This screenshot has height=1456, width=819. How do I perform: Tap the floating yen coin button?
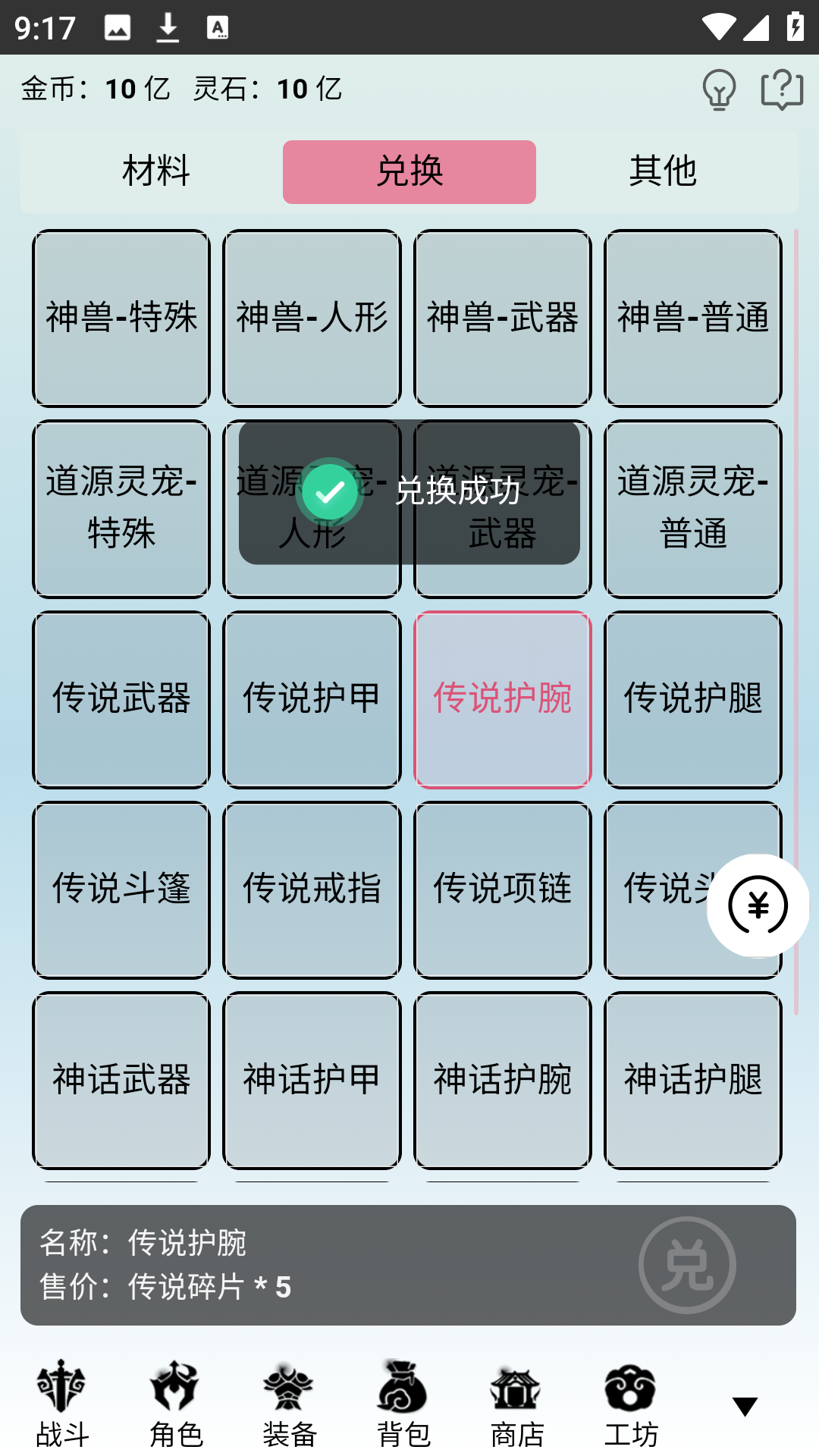point(758,905)
